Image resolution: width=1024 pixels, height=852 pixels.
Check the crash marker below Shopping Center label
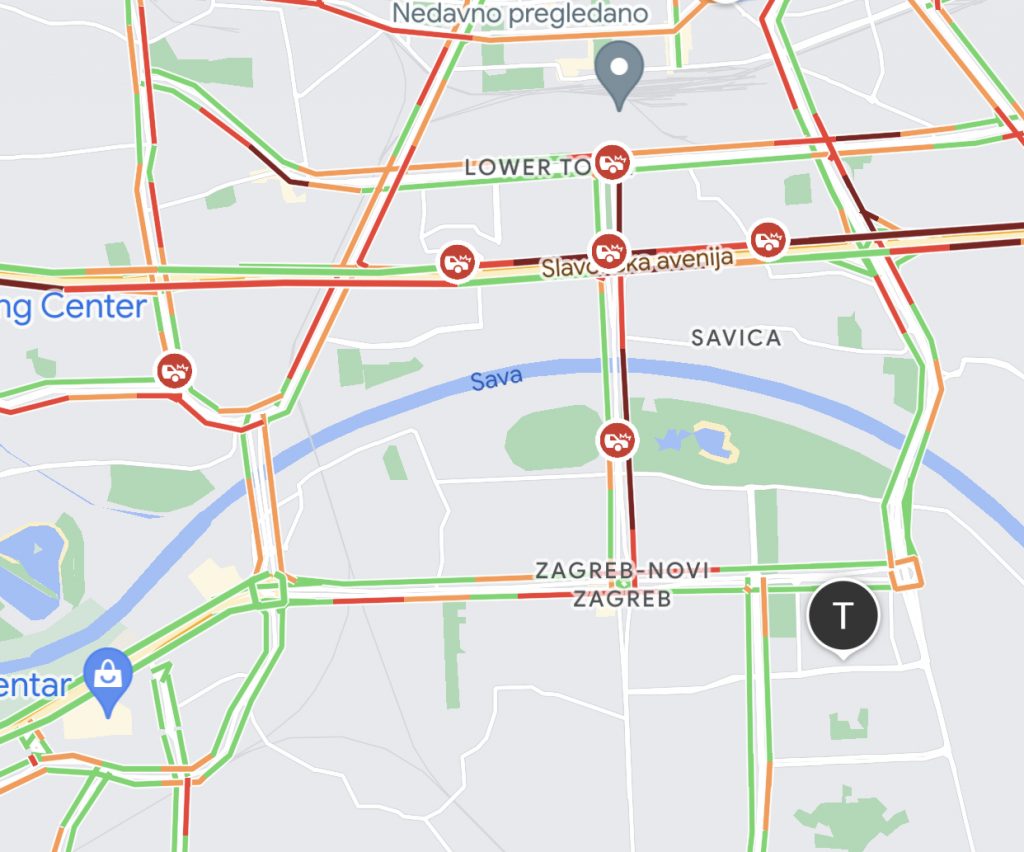pos(176,372)
